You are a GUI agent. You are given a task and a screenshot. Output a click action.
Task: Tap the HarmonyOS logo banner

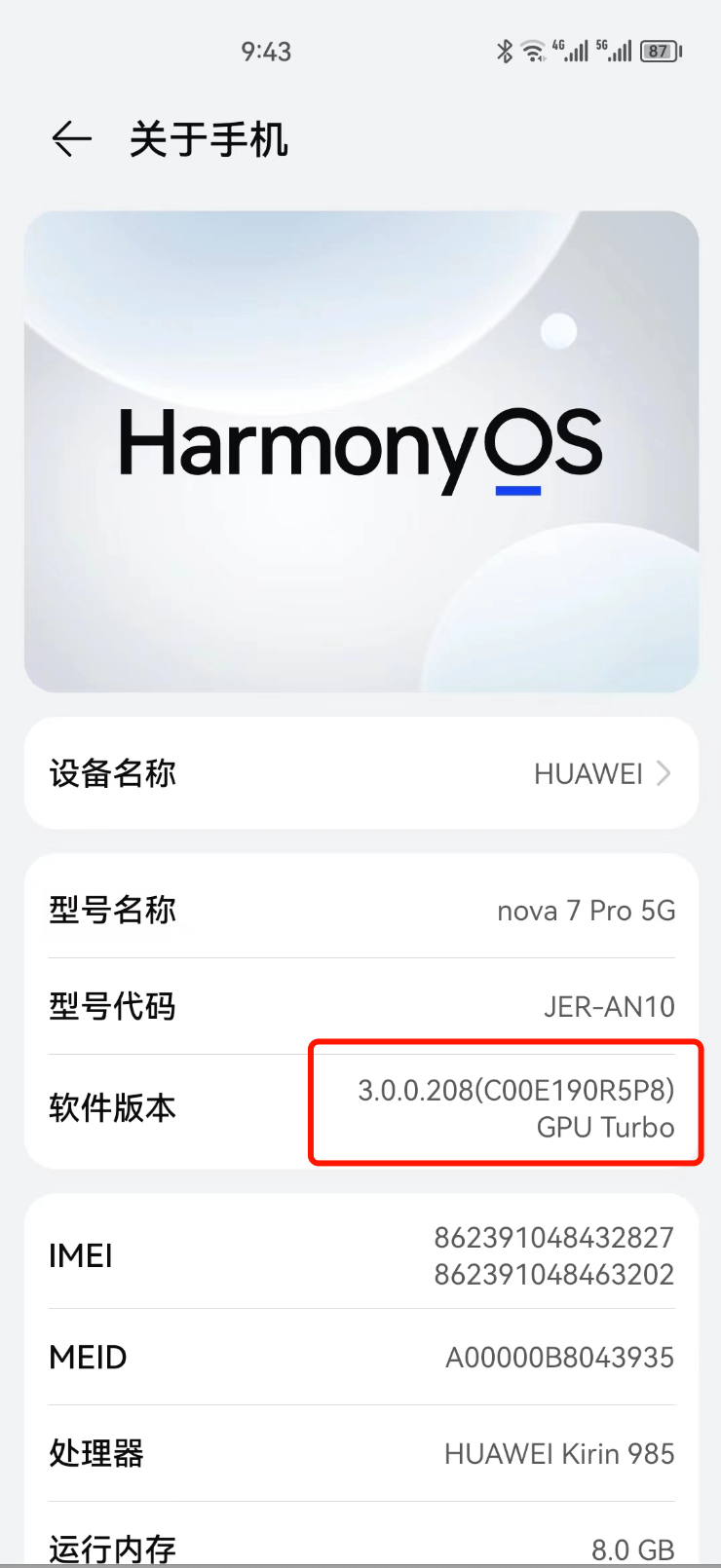(x=360, y=450)
